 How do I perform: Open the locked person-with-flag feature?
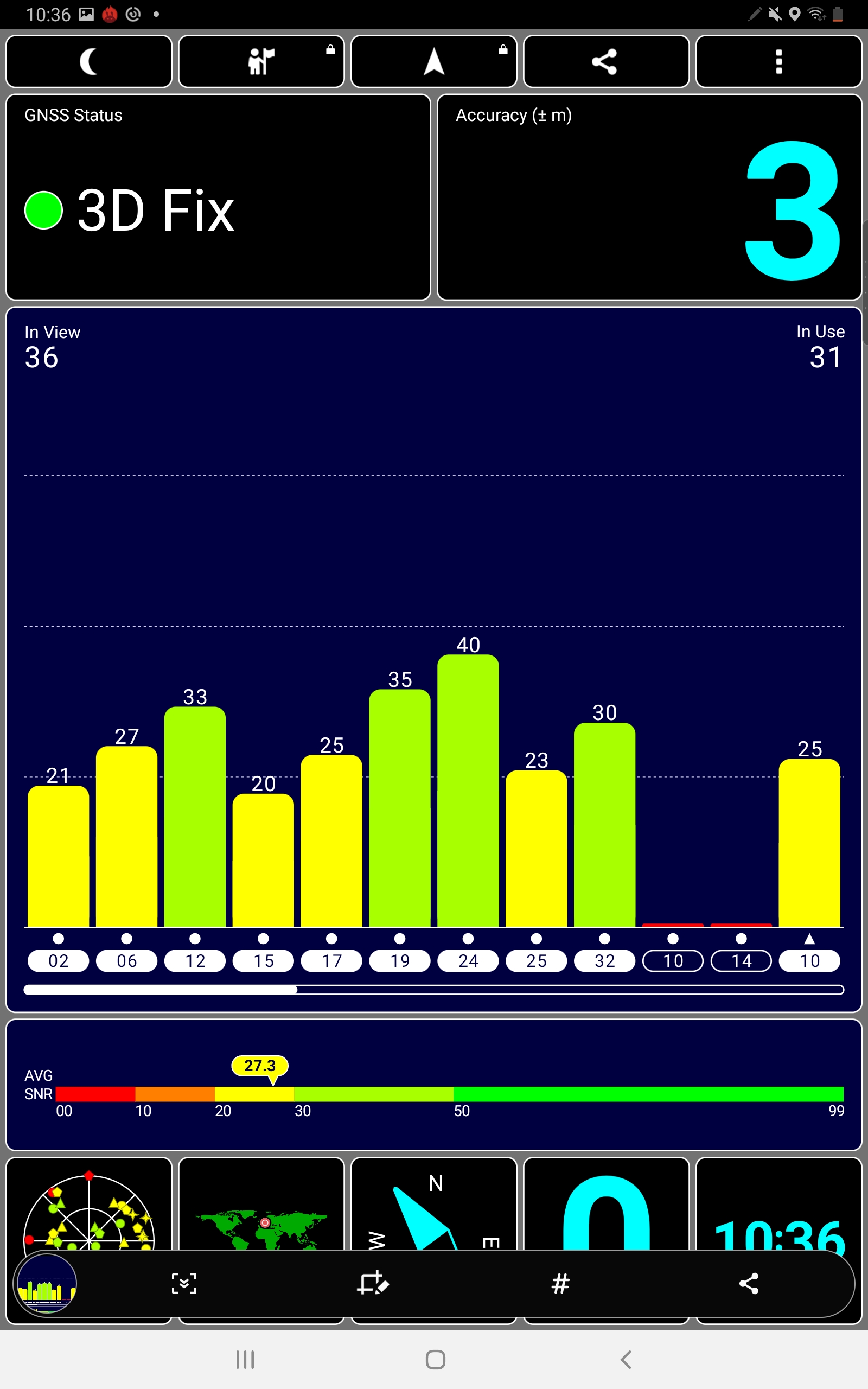coord(261,61)
